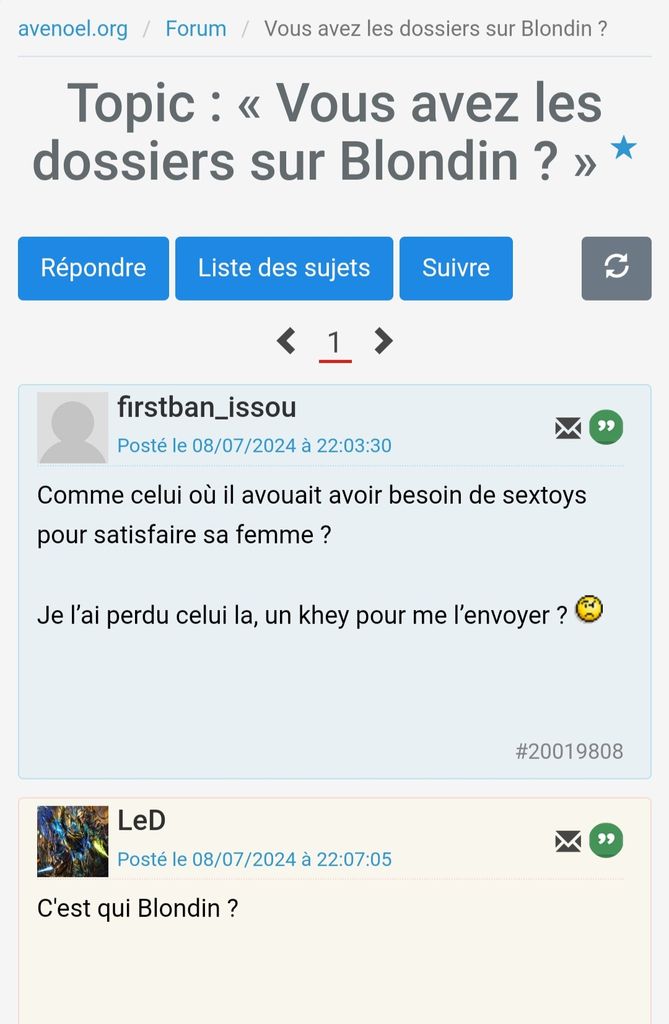The height and width of the screenshot is (1024, 669).
Task: Open post timestamp 08/07/2024 à 22:03:30
Action: (x=254, y=446)
